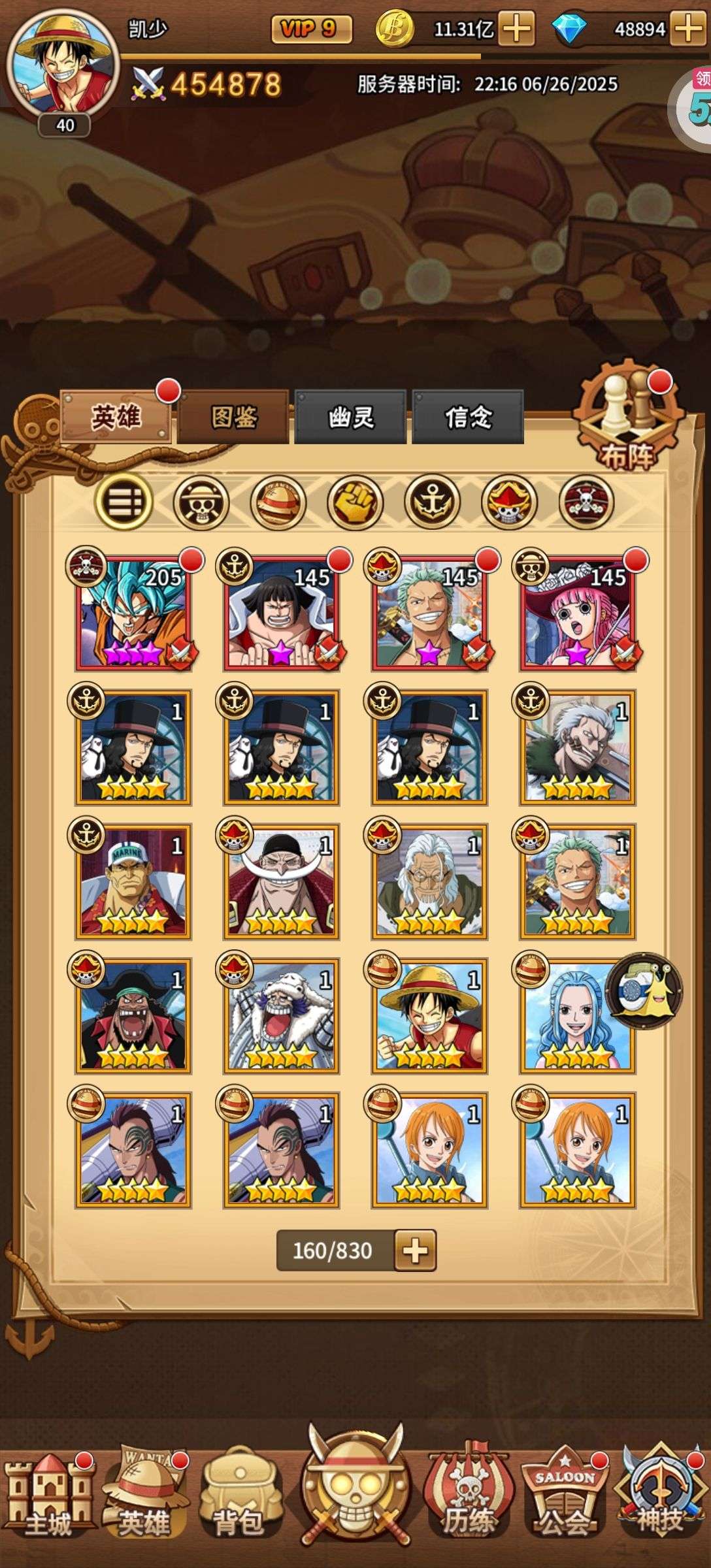
Task: Tap the snail phone floating icon
Action: coord(645,990)
